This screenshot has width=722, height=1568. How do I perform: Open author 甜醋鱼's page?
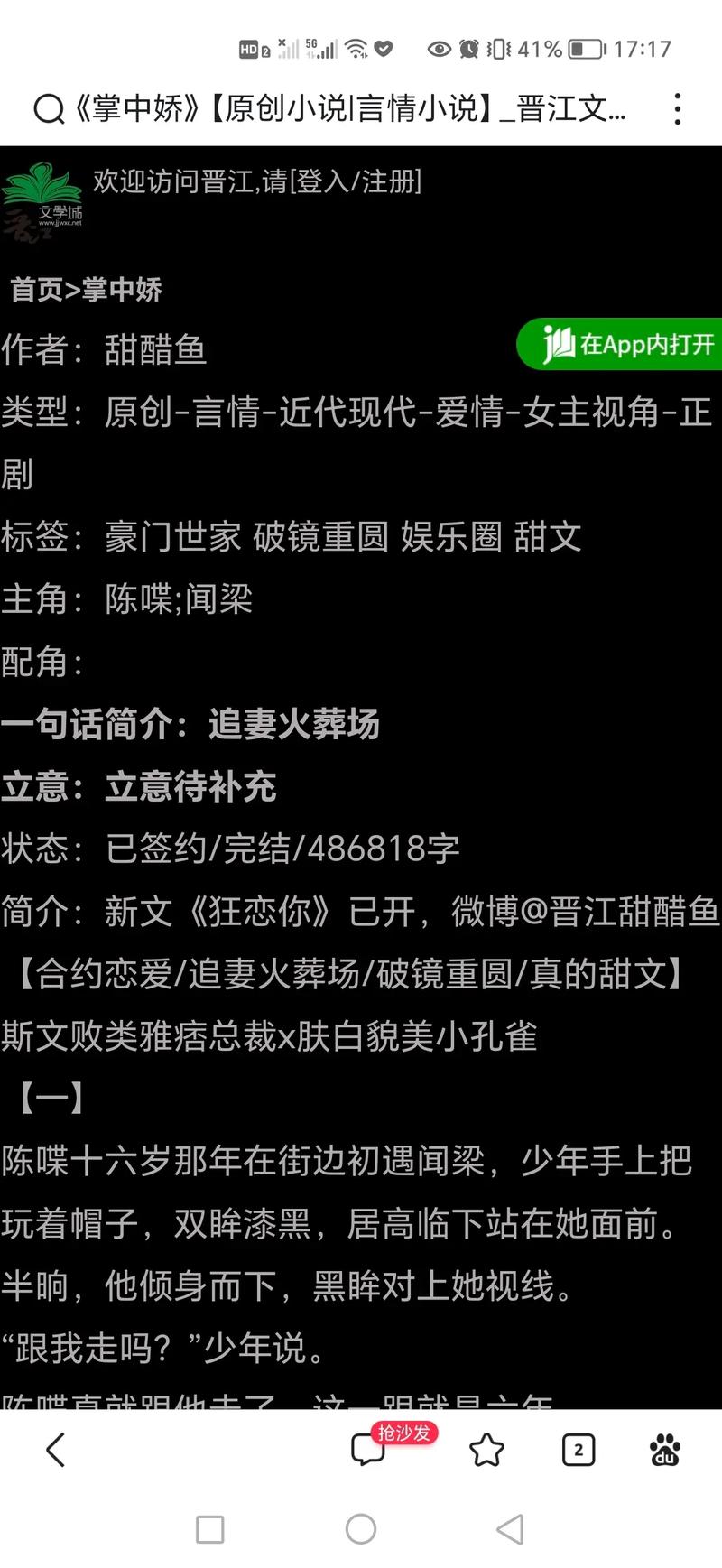pyautogui.click(x=155, y=349)
